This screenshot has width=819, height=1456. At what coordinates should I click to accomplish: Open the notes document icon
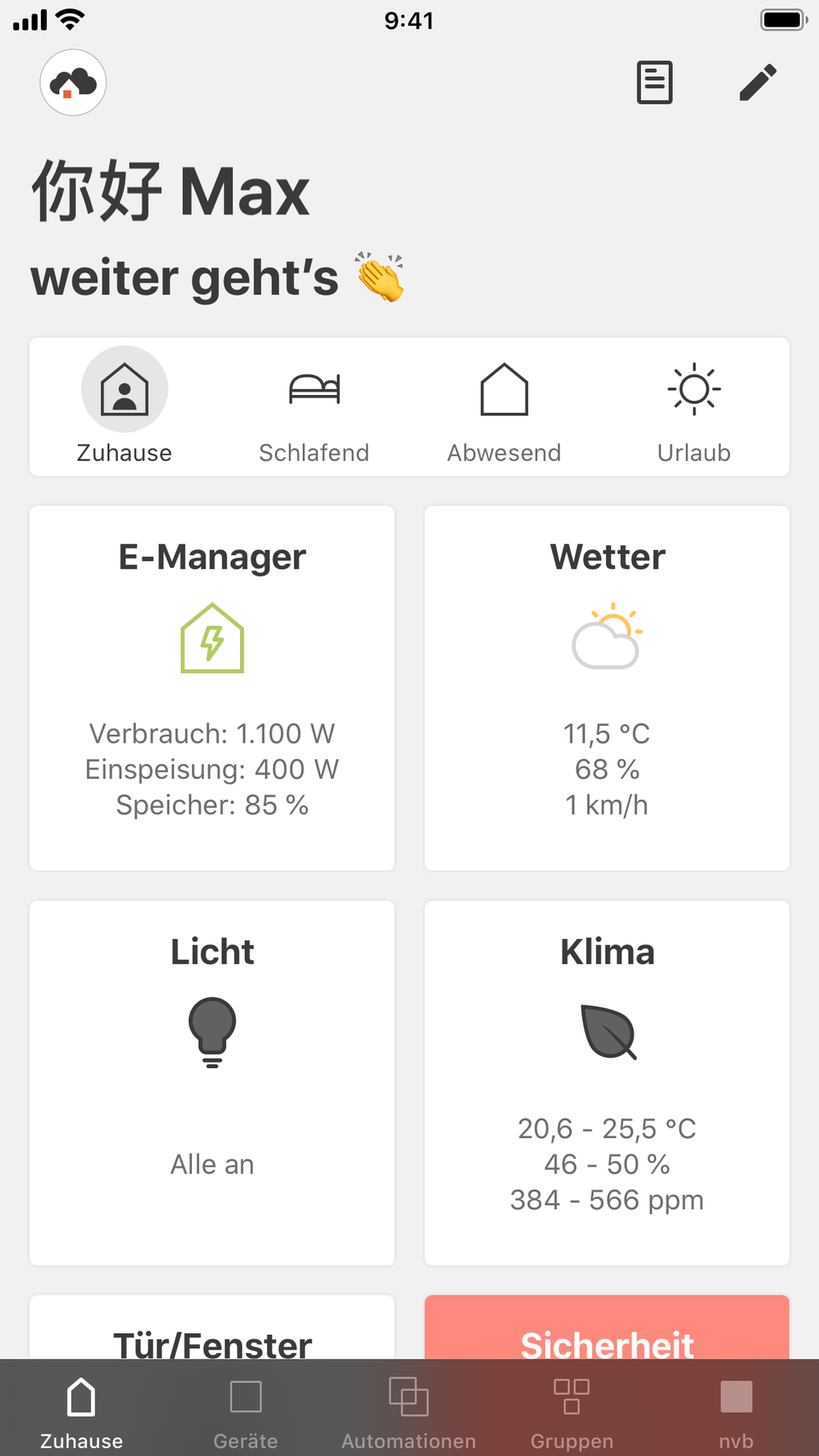pyautogui.click(x=654, y=83)
